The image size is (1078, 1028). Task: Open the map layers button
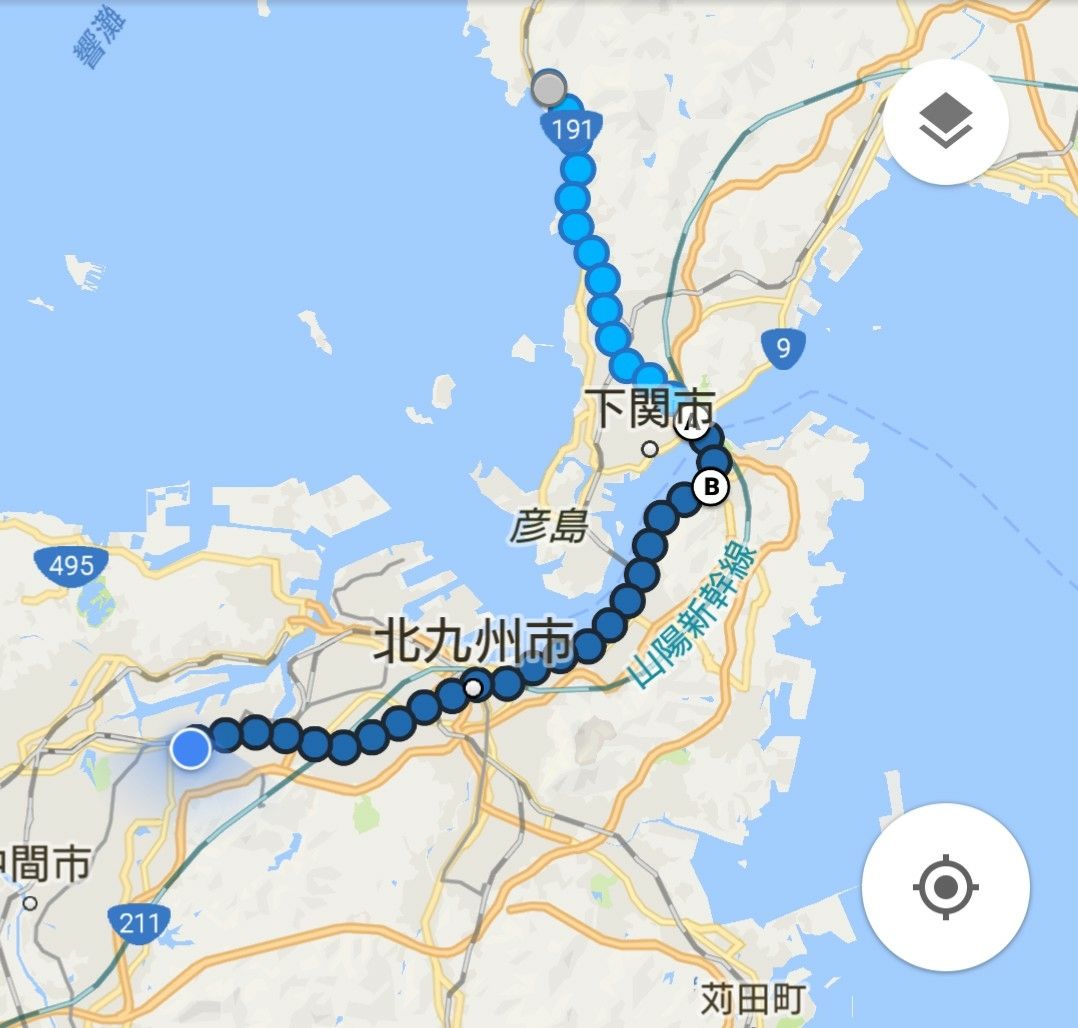(945, 122)
